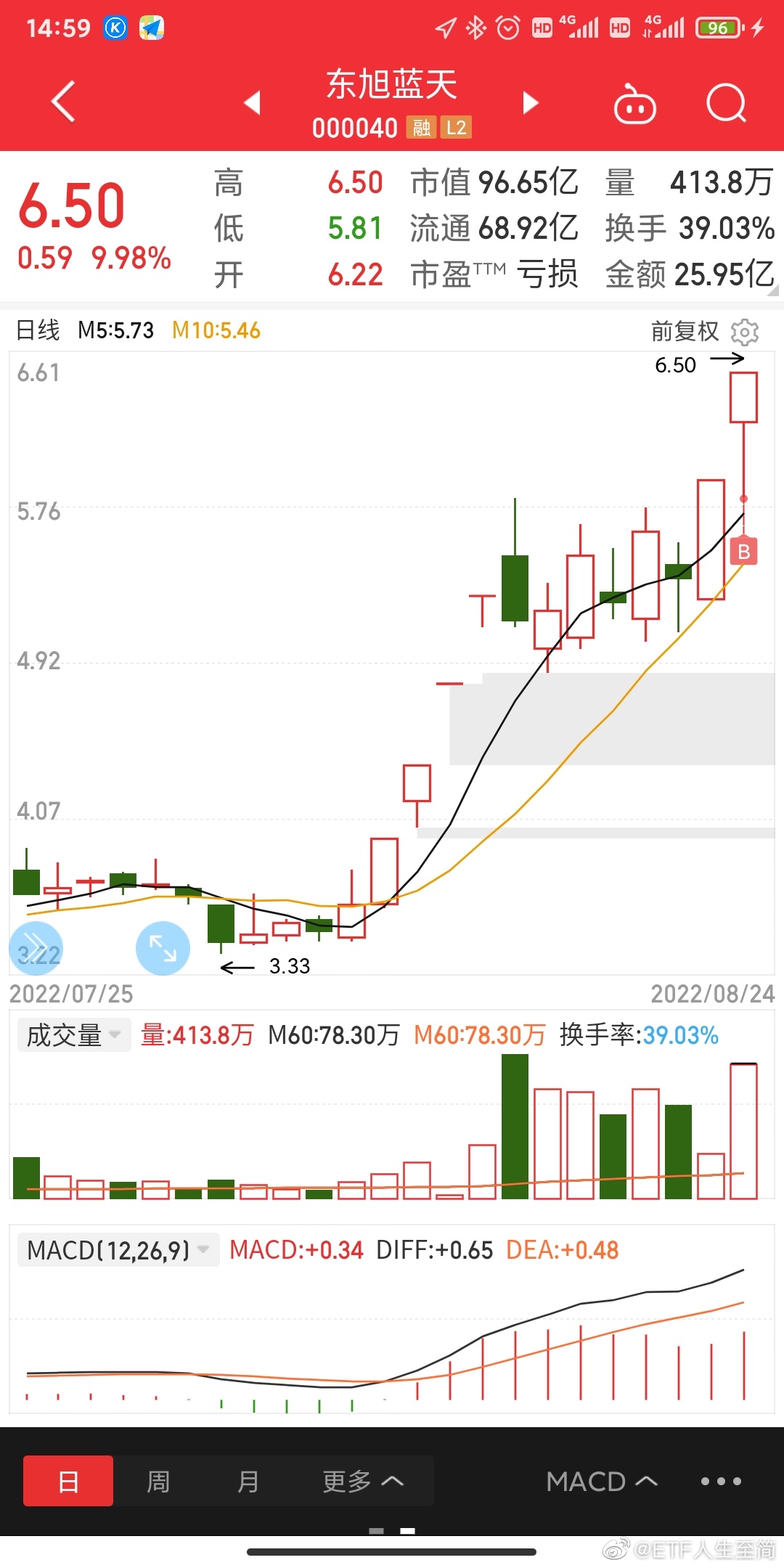Select the 日 daily chart tab

point(68,1481)
